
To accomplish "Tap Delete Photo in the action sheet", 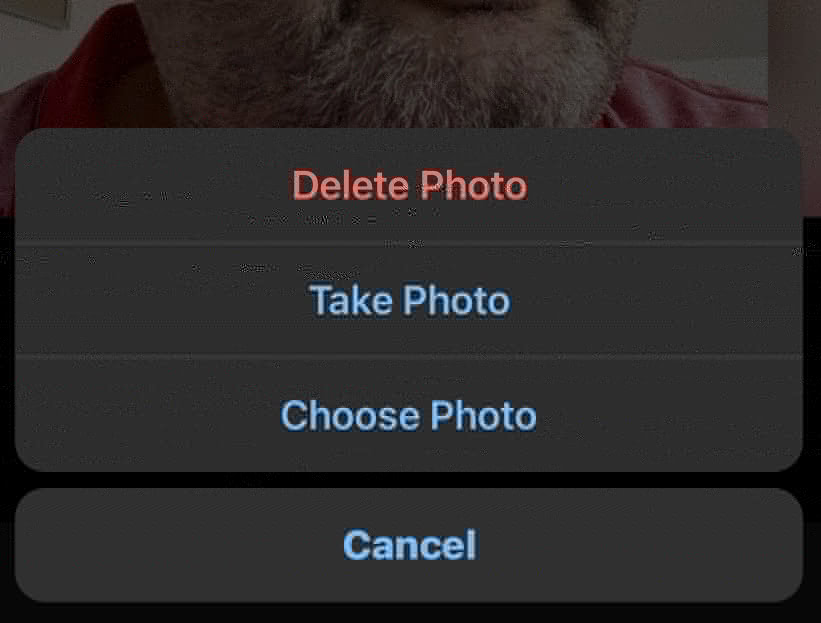I will 409,186.
